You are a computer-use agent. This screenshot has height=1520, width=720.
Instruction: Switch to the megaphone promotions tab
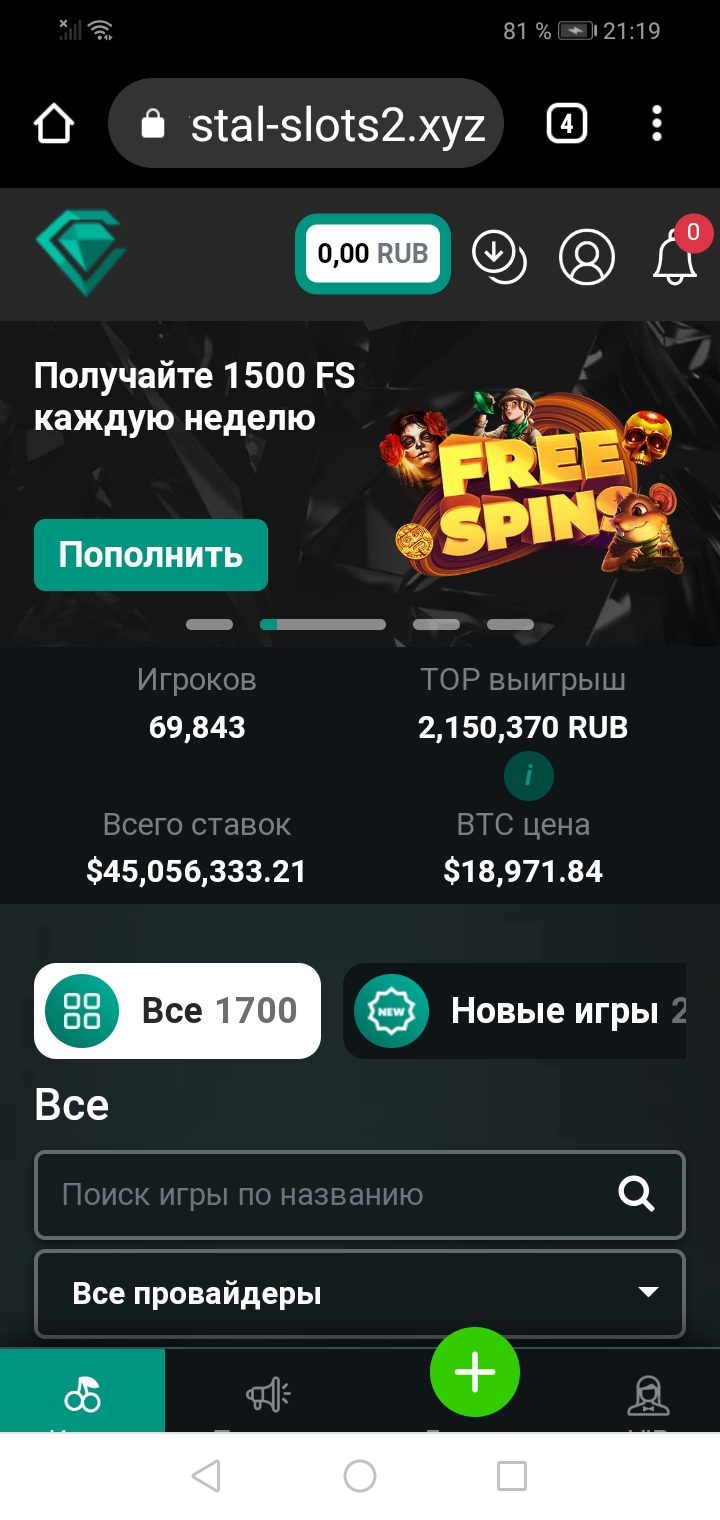pos(268,1395)
